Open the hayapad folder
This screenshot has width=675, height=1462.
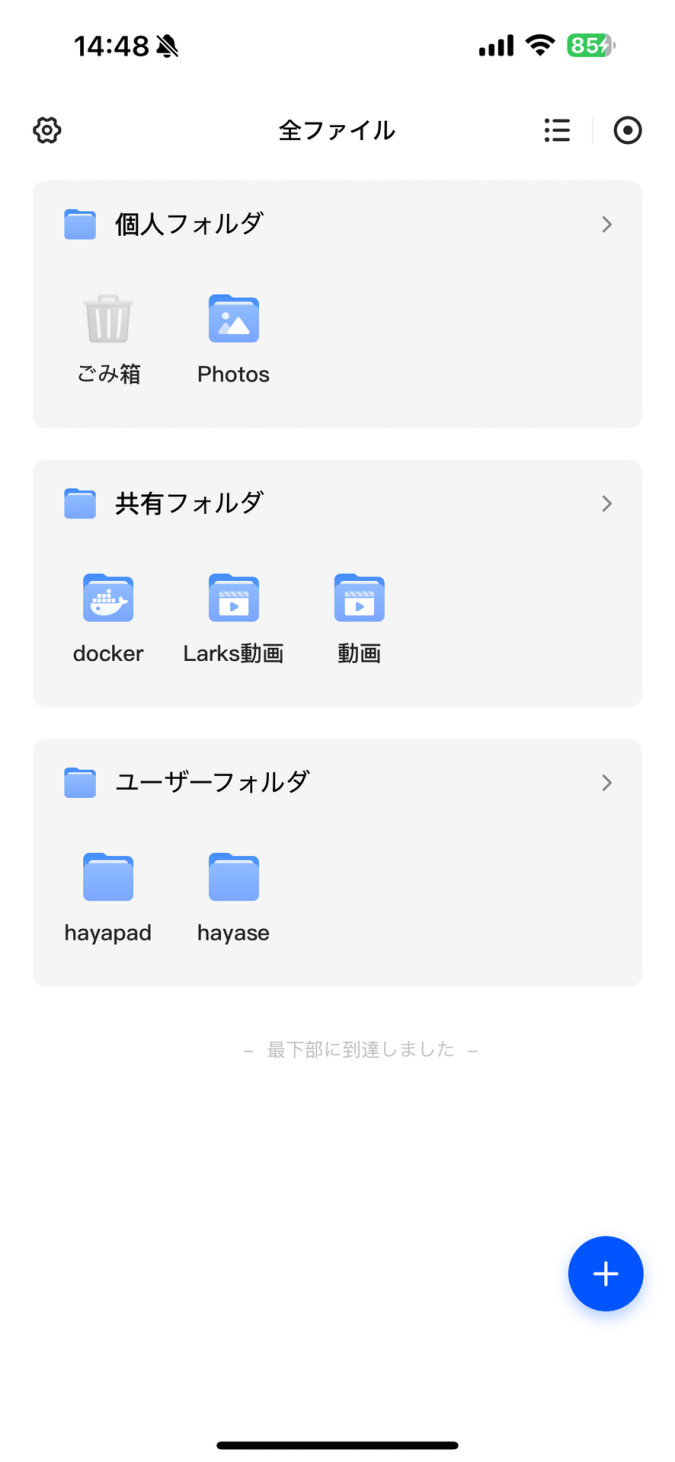click(x=108, y=898)
